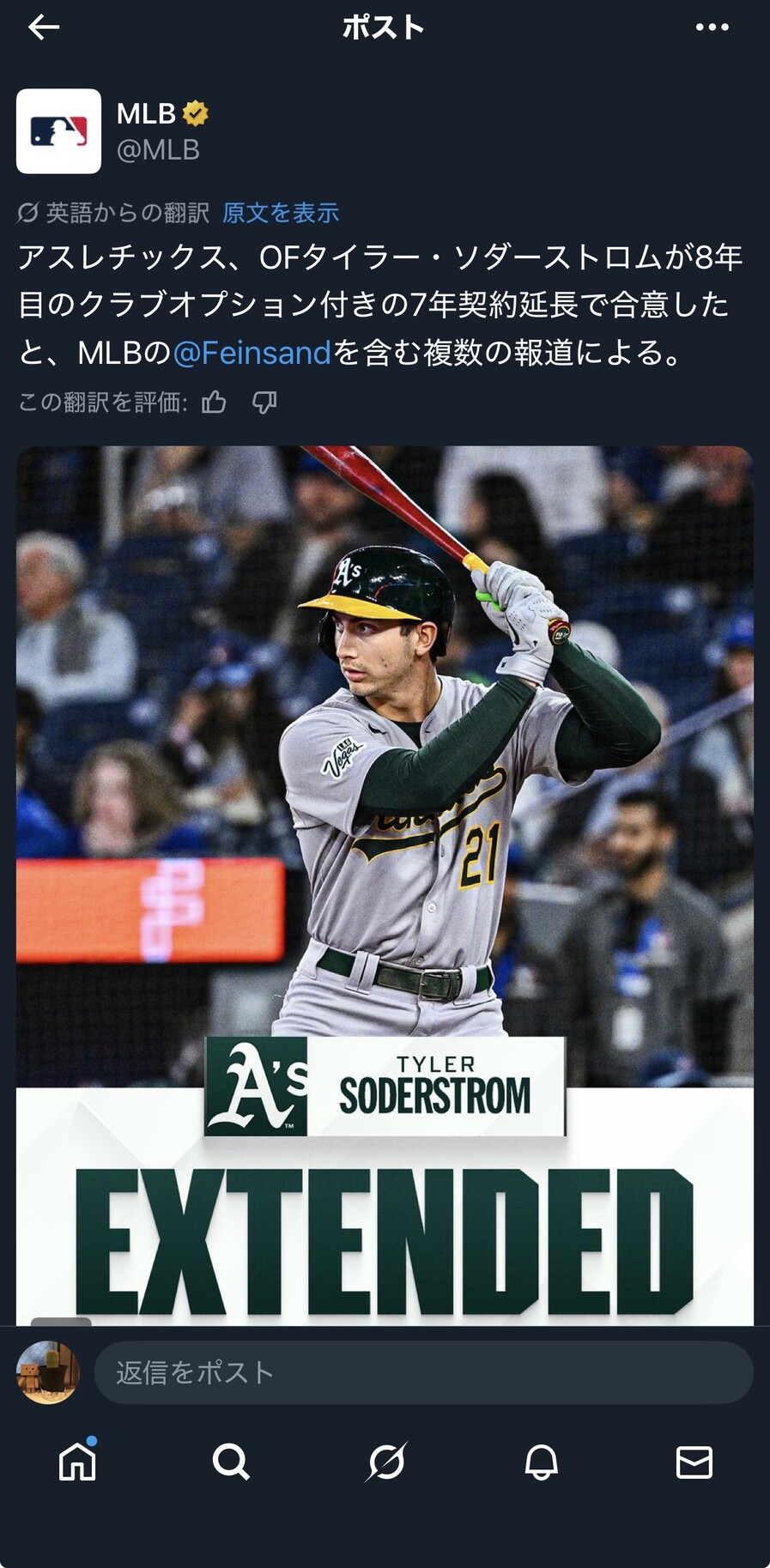Switch to the Search tab
The height and width of the screenshot is (1568, 770).
pyautogui.click(x=231, y=1462)
